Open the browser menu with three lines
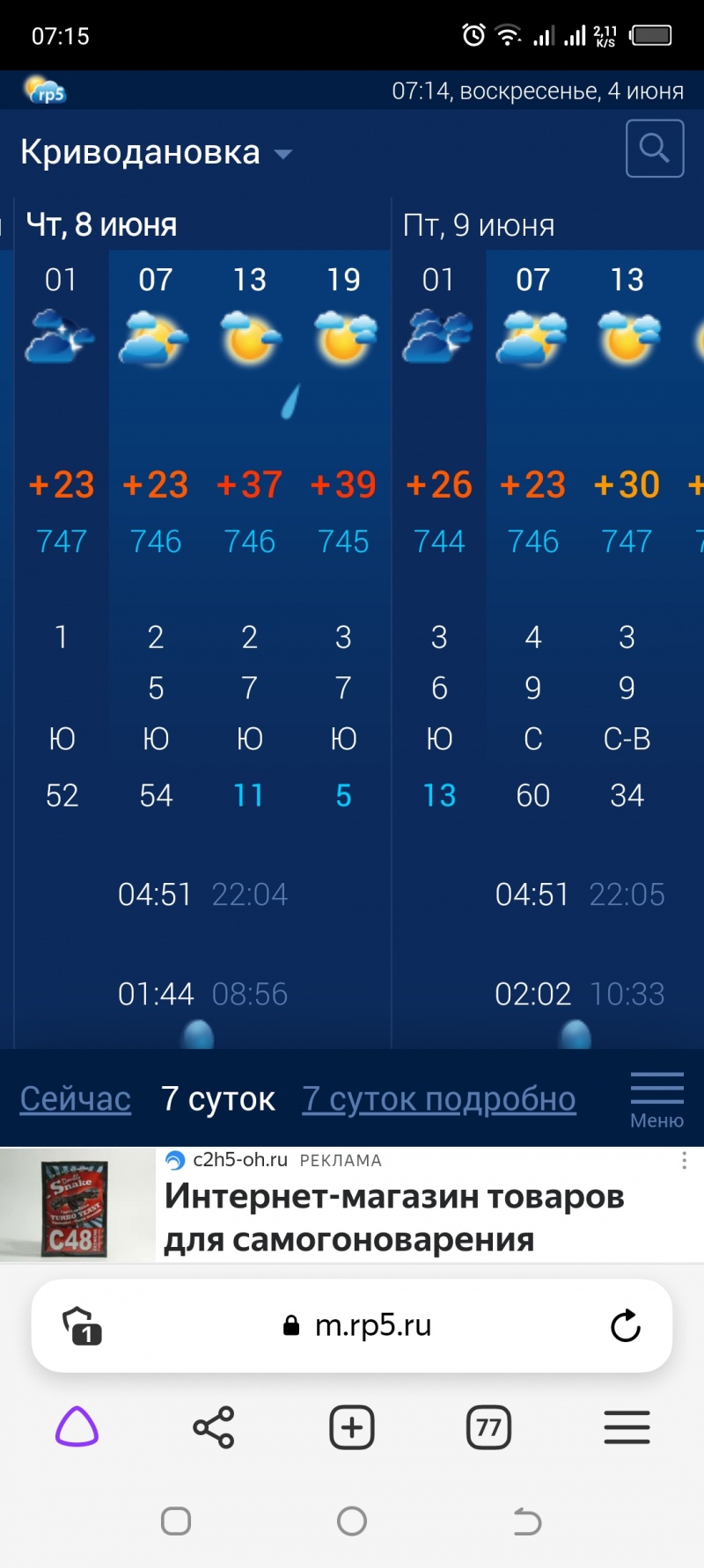Viewport: 704px width, 1568px height. click(x=627, y=1426)
